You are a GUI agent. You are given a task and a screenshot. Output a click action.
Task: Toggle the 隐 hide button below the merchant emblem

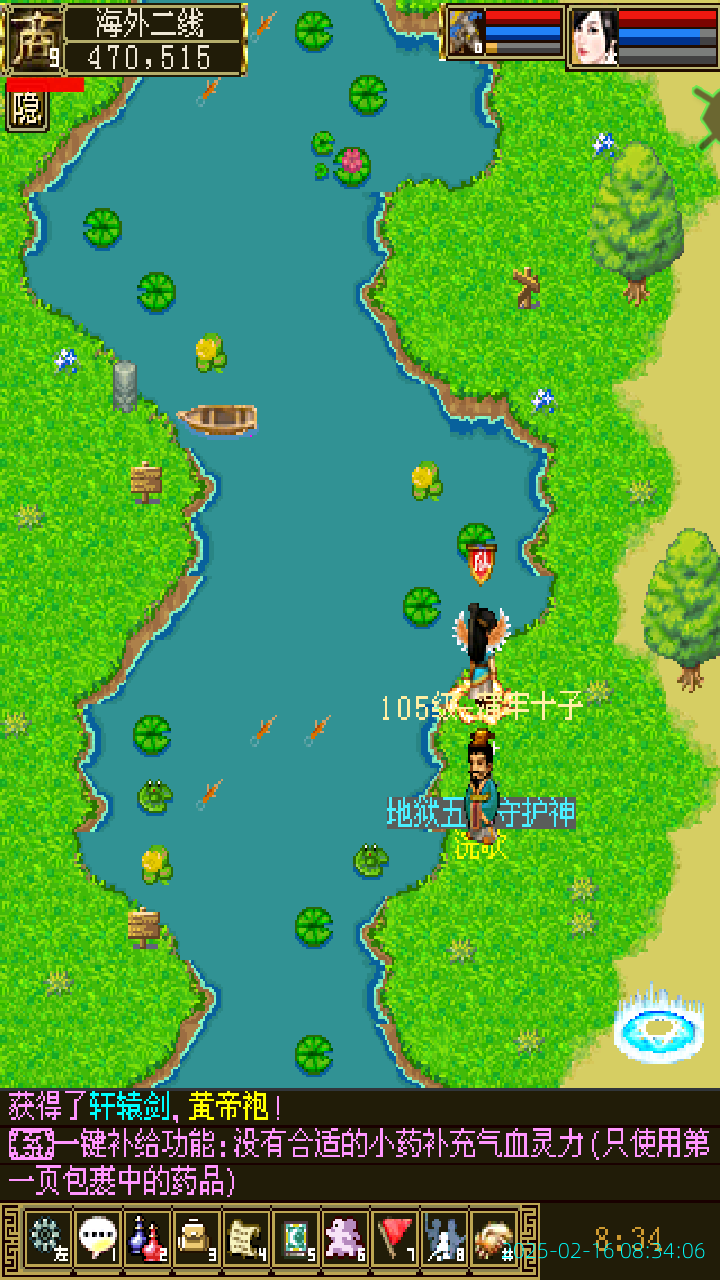coord(27,108)
